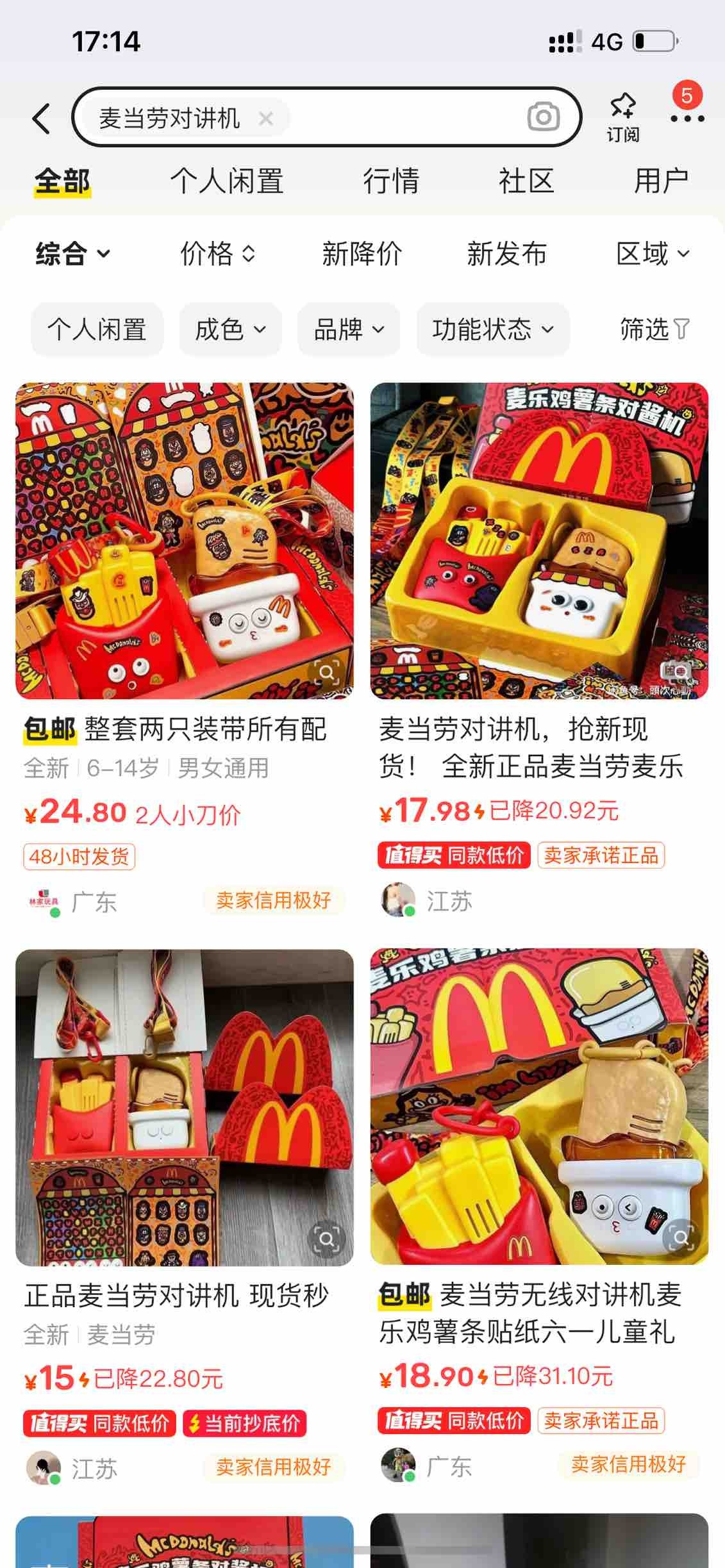The image size is (725, 1568).
Task: Open the three-dot overflow menu
Action: (x=687, y=119)
